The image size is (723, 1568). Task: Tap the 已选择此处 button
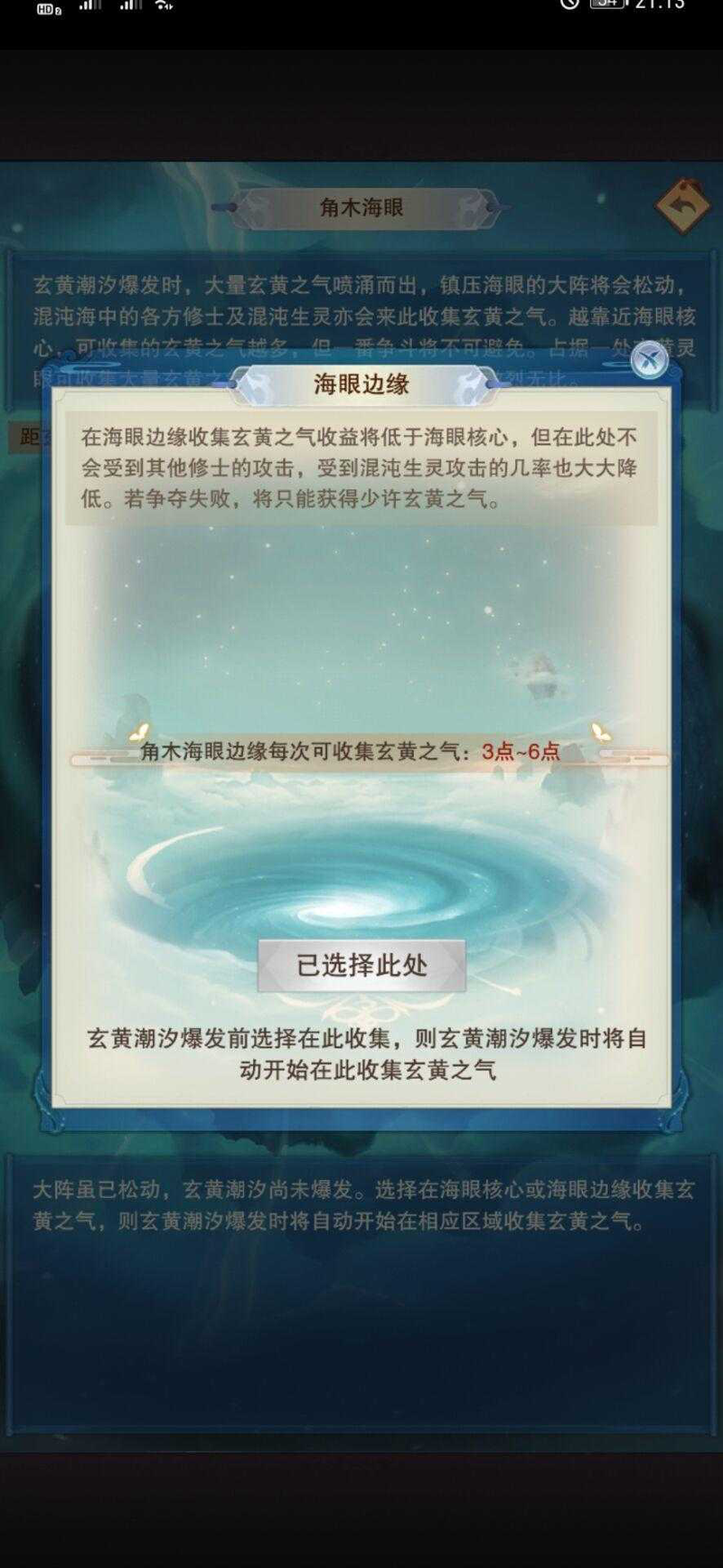click(x=361, y=965)
